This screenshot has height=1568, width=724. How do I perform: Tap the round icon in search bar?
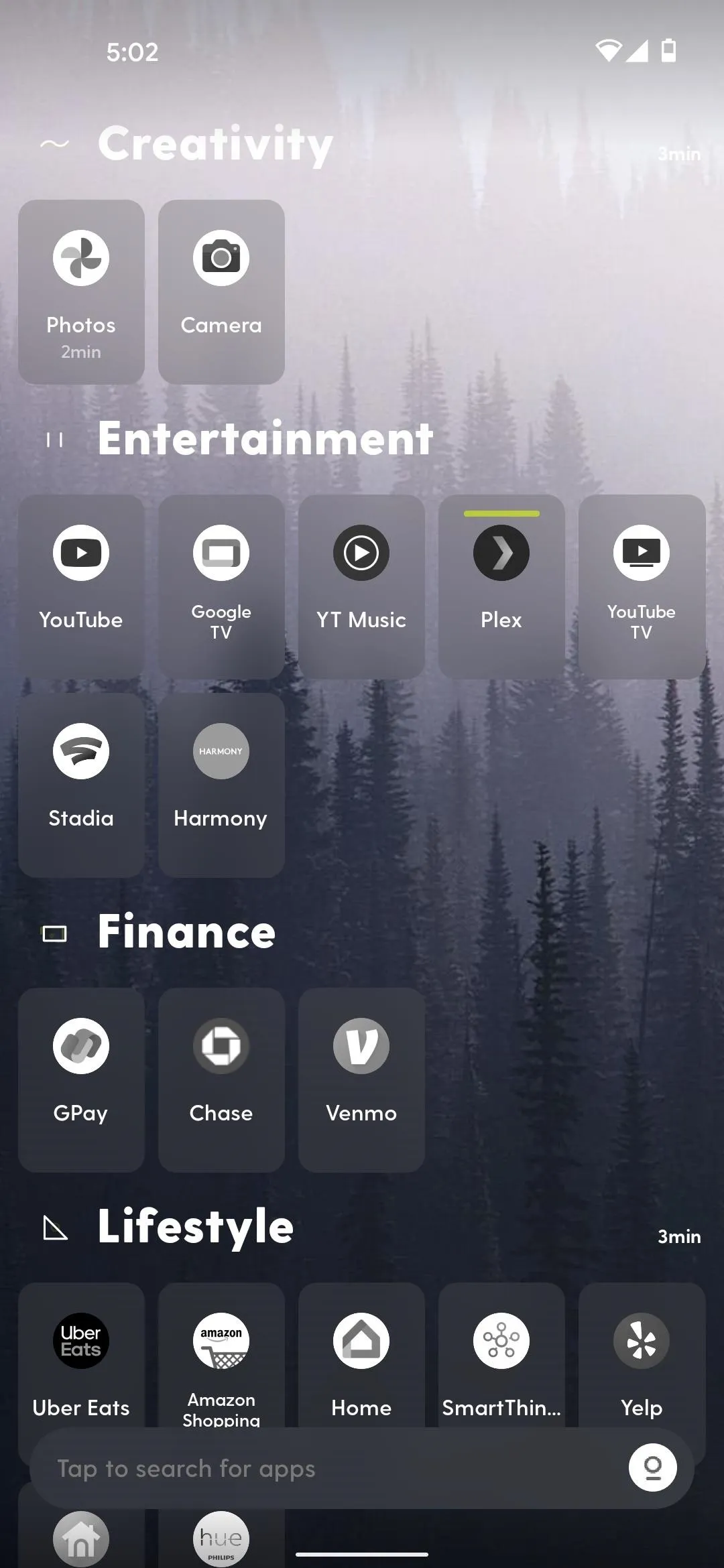pyautogui.click(x=652, y=1467)
